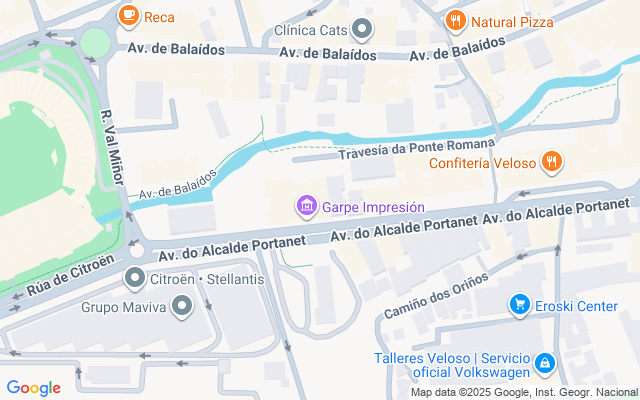Select the Eroski Center shopping pin
The image size is (640, 400).
[519, 306]
